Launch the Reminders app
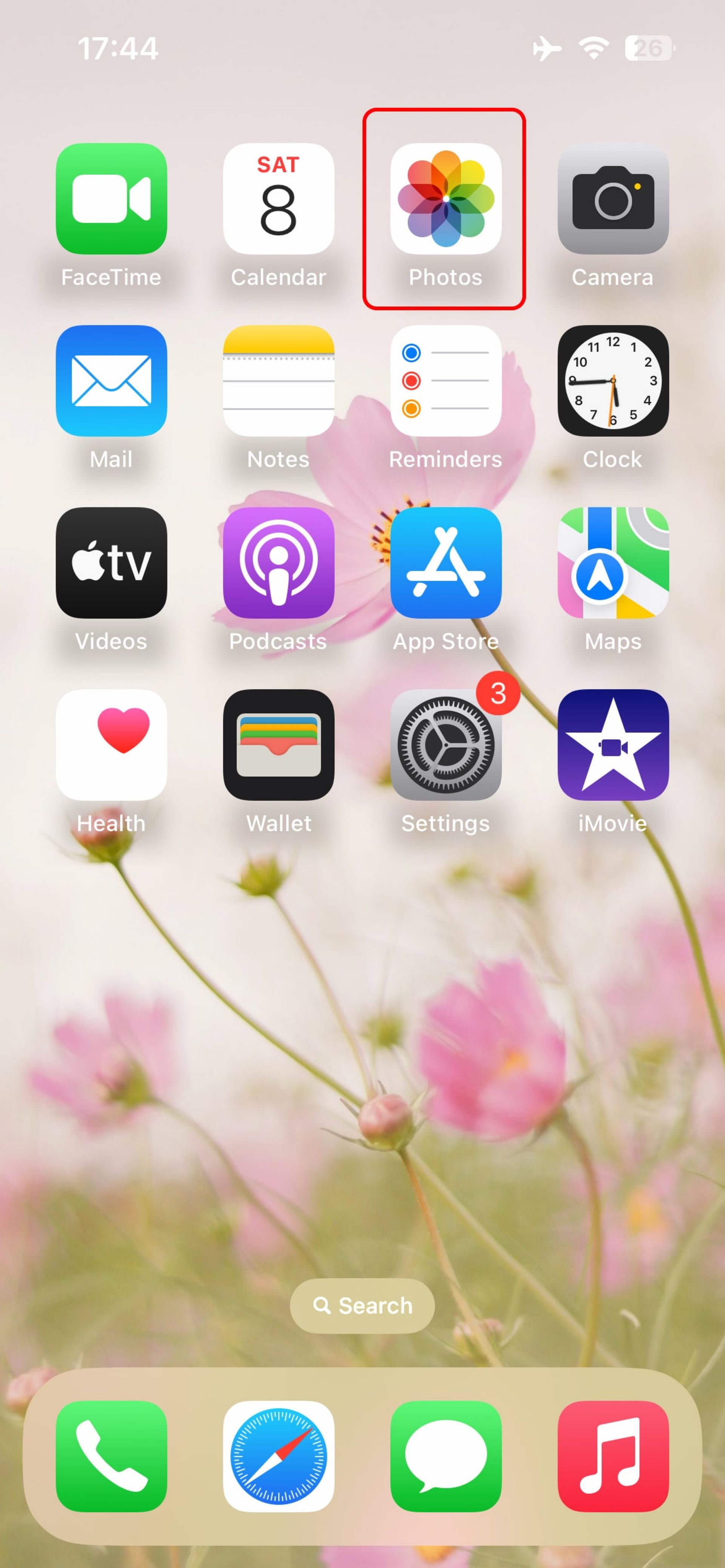This screenshot has width=725, height=1568. [x=445, y=380]
